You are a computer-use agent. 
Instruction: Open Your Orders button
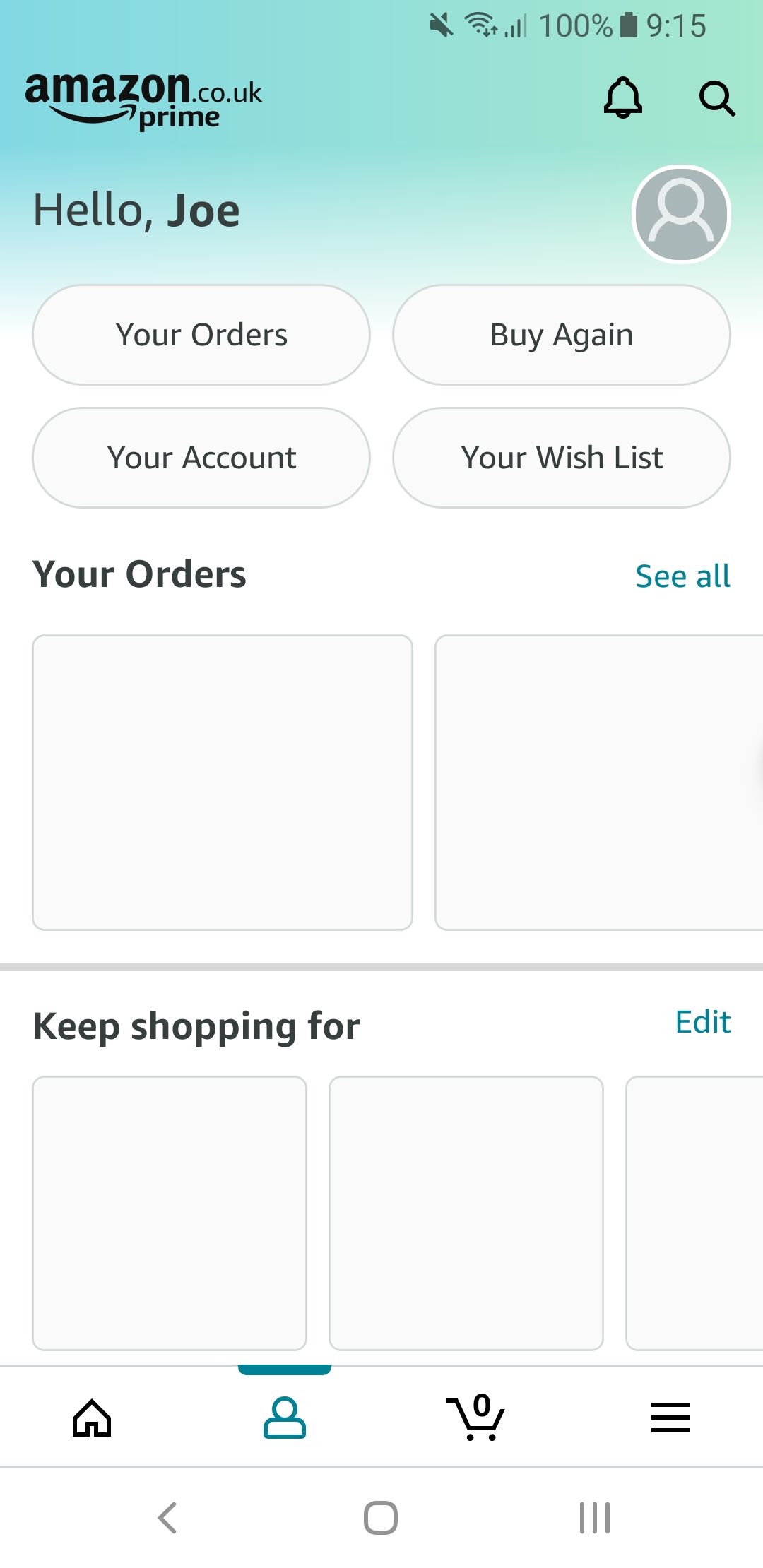(201, 334)
